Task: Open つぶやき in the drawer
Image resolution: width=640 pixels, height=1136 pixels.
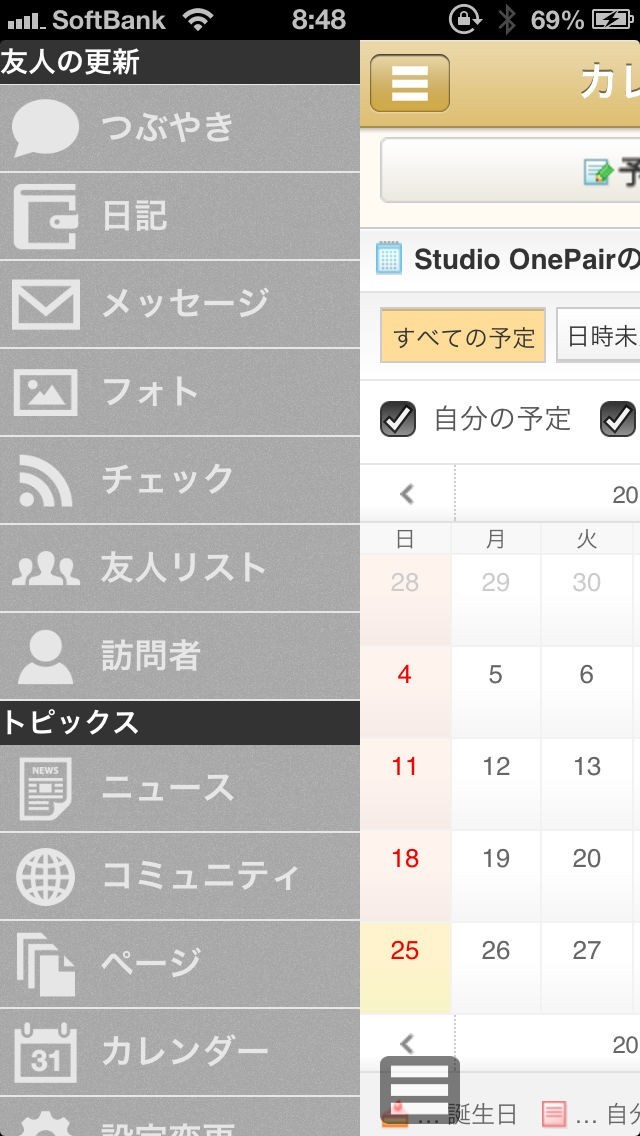Action: click(180, 128)
